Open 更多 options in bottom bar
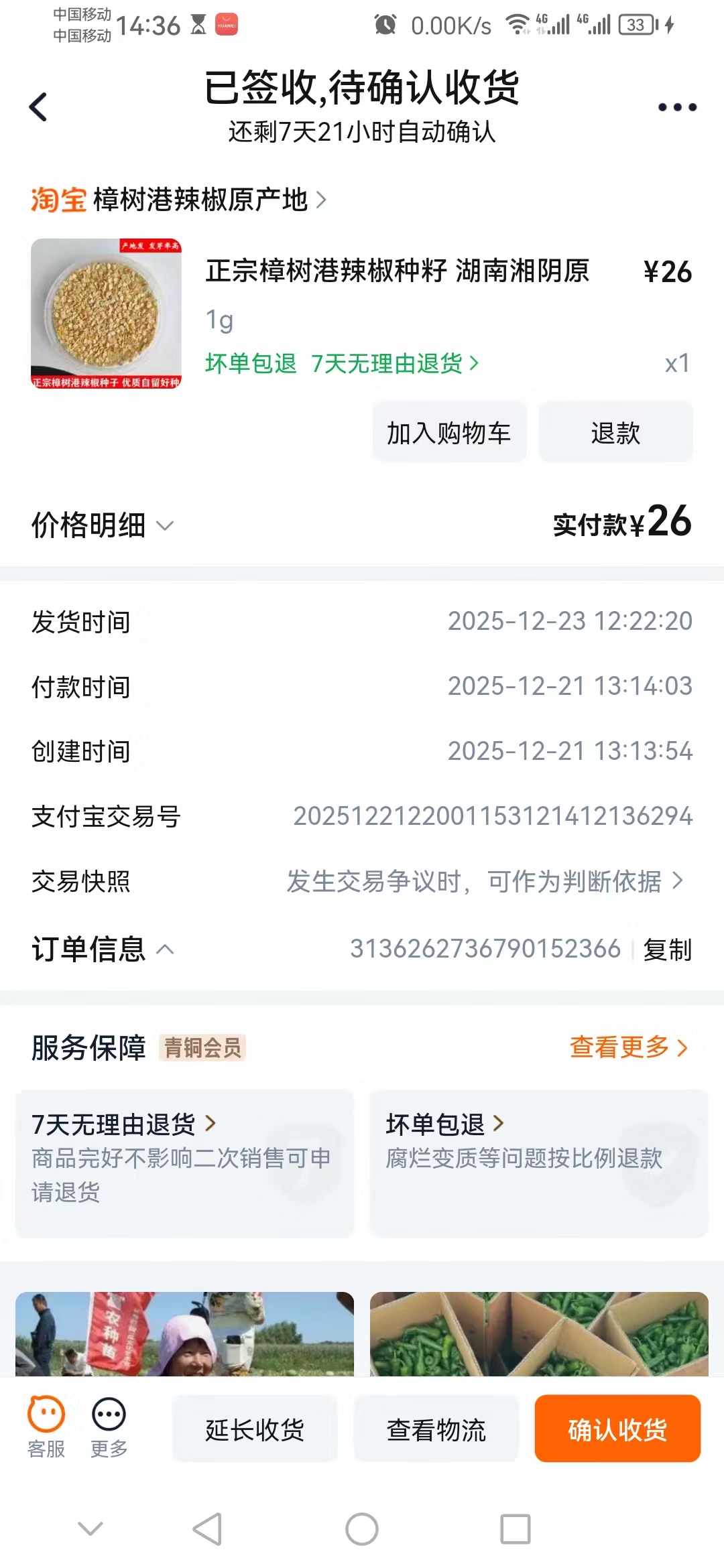 [x=109, y=1427]
